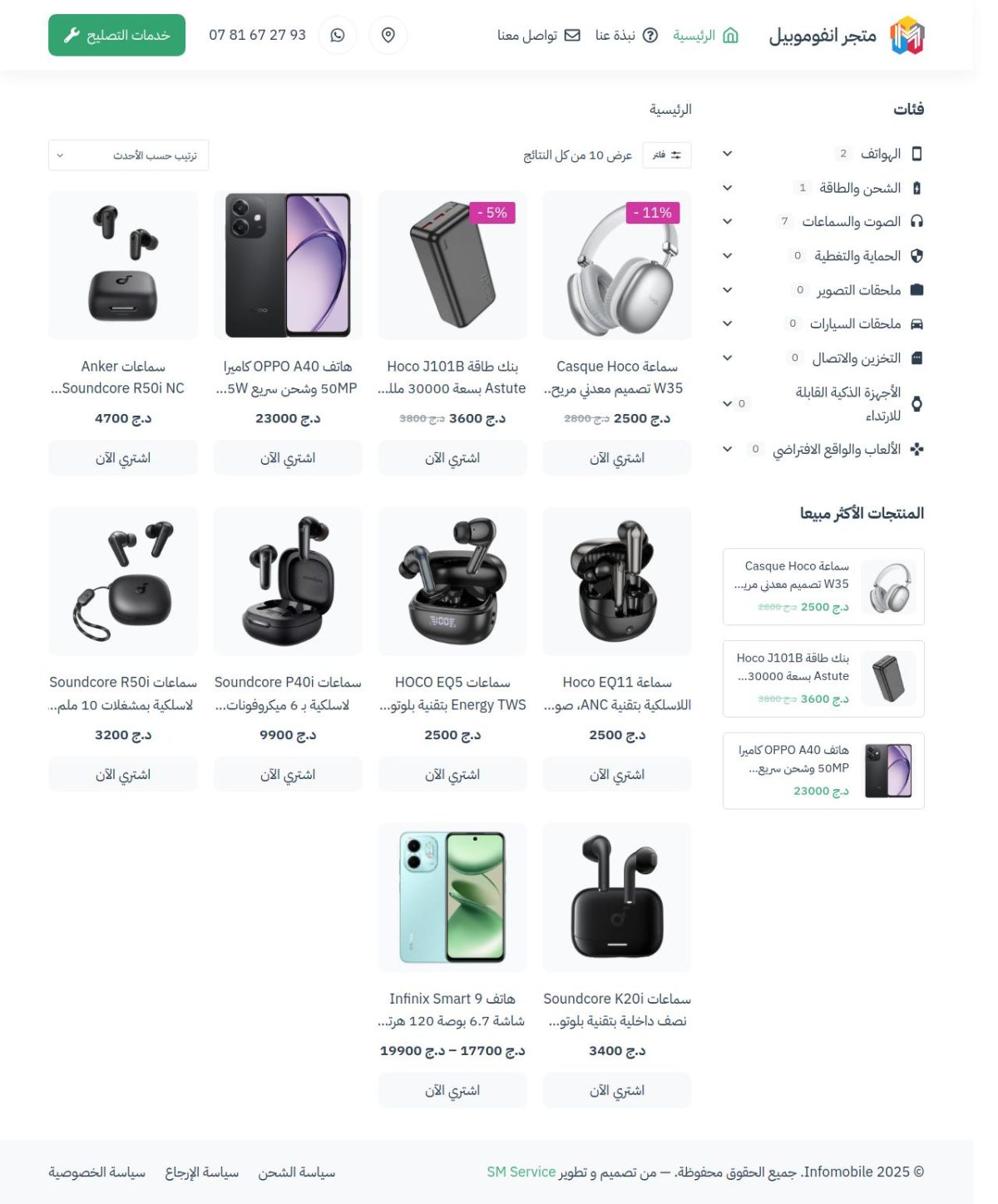Open the Infinix Smart 9 product card
The height and width of the screenshot is (1204, 998).
pos(452,898)
